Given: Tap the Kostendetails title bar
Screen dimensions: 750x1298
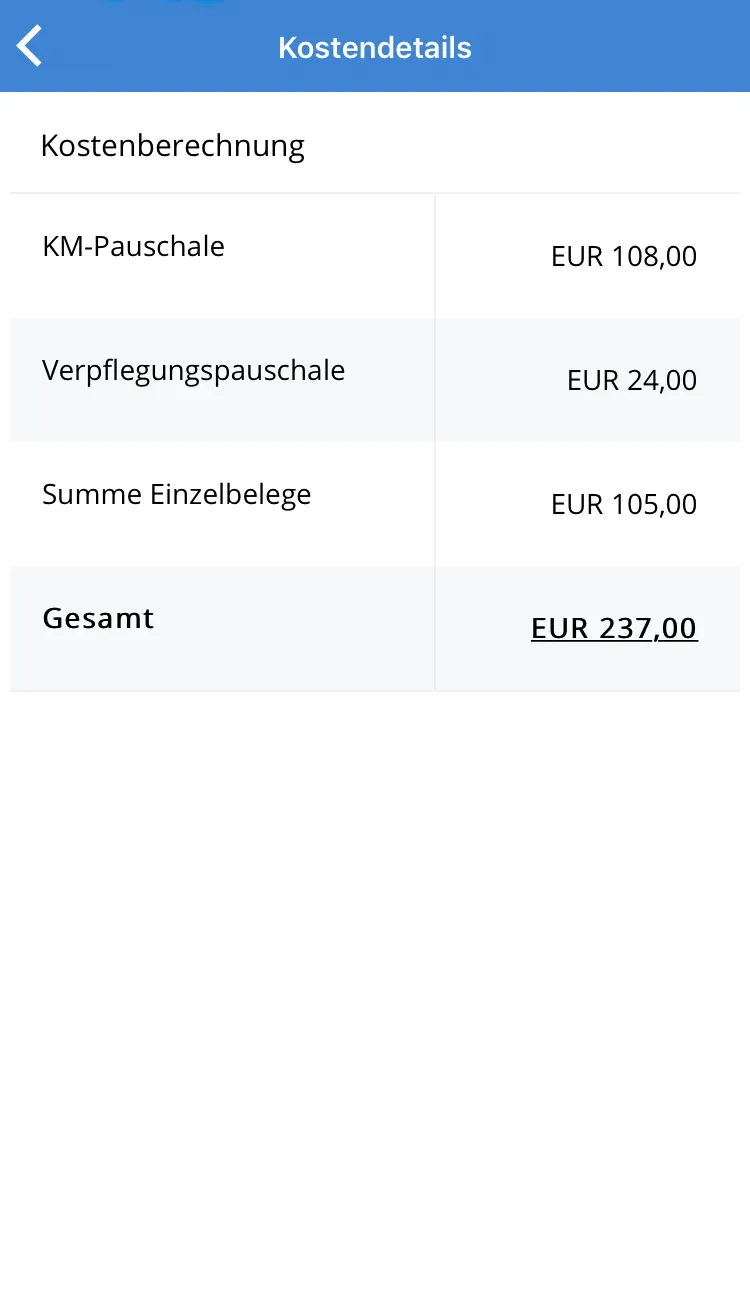Looking at the screenshot, I should point(375,46).
